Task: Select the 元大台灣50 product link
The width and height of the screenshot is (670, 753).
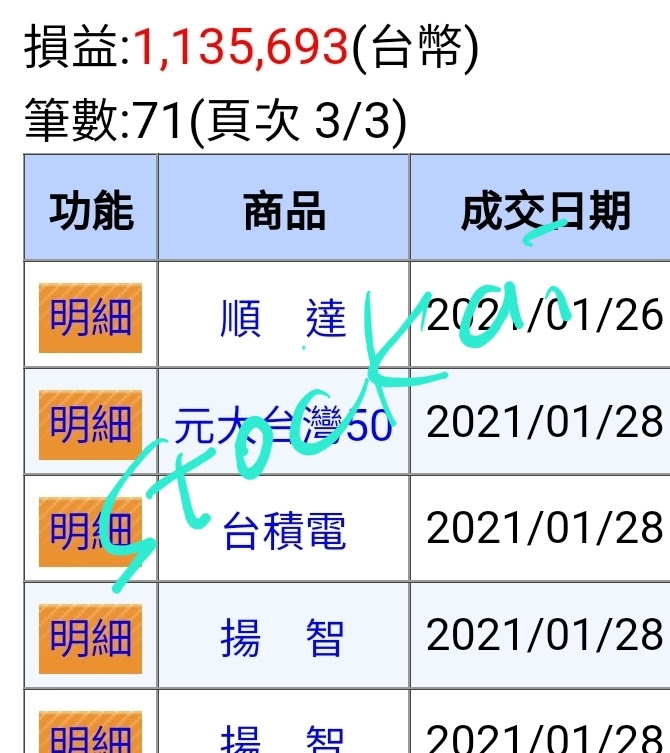Action: [283, 425]
